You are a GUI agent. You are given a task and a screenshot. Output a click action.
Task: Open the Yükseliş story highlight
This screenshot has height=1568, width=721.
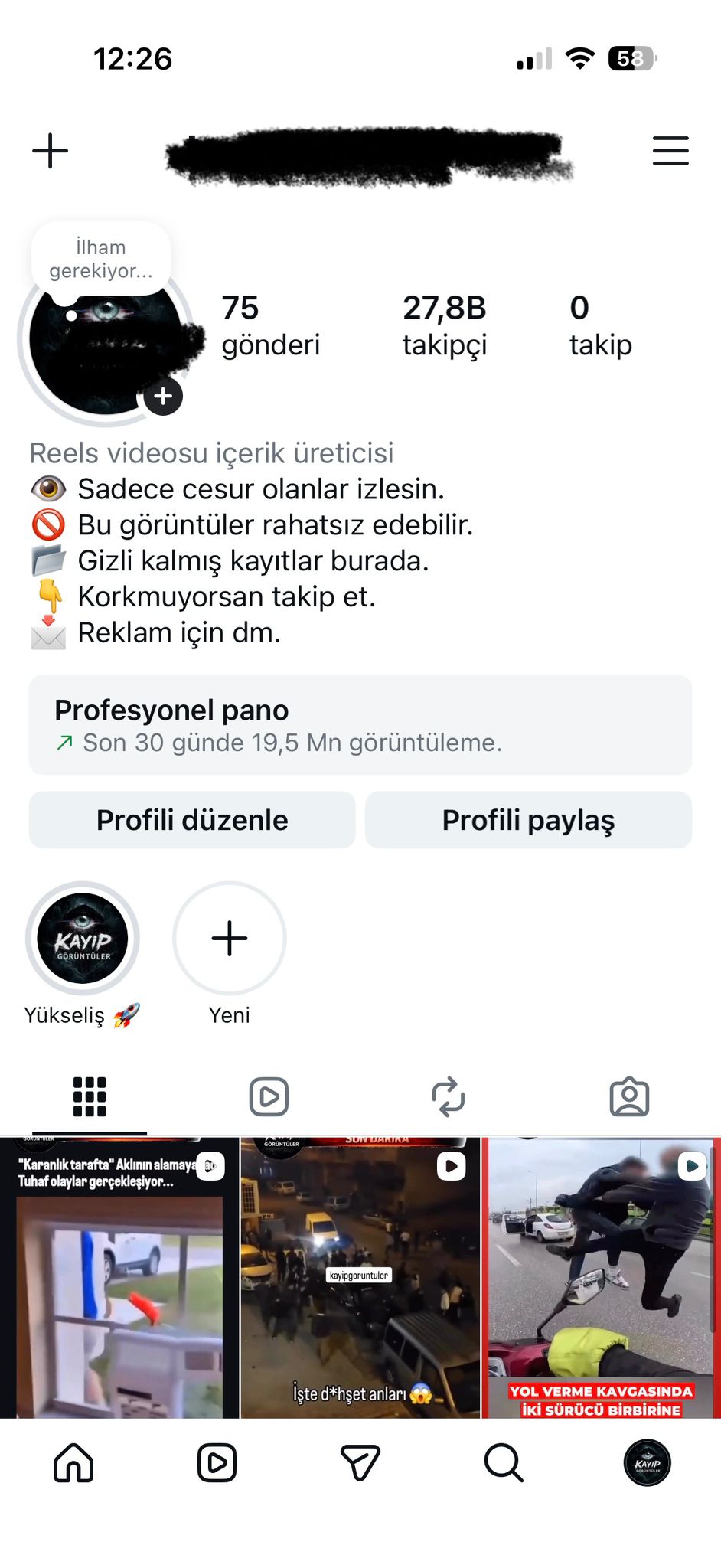83,939
